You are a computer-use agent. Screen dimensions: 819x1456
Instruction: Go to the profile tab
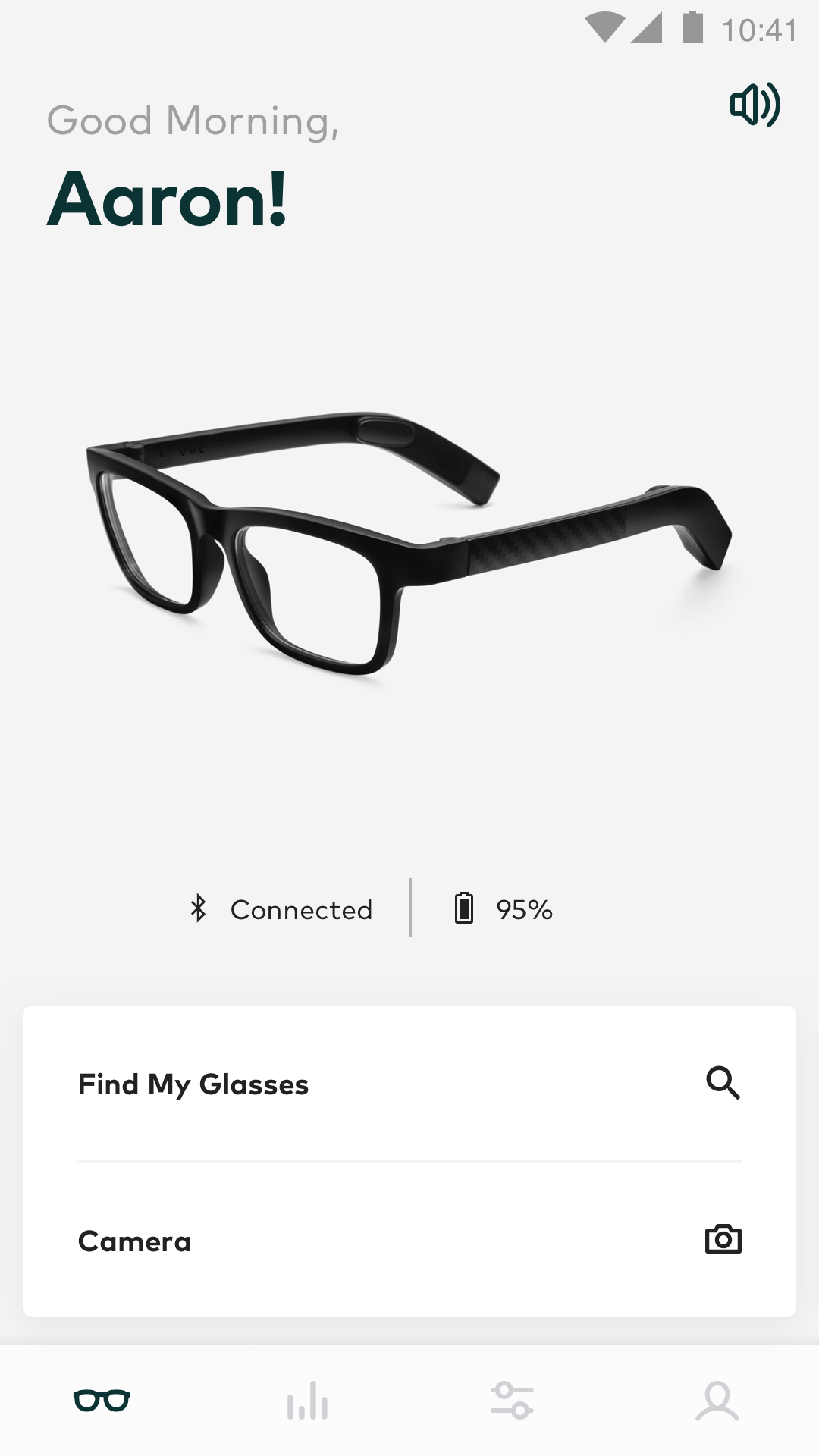(x=717, y=1400)
